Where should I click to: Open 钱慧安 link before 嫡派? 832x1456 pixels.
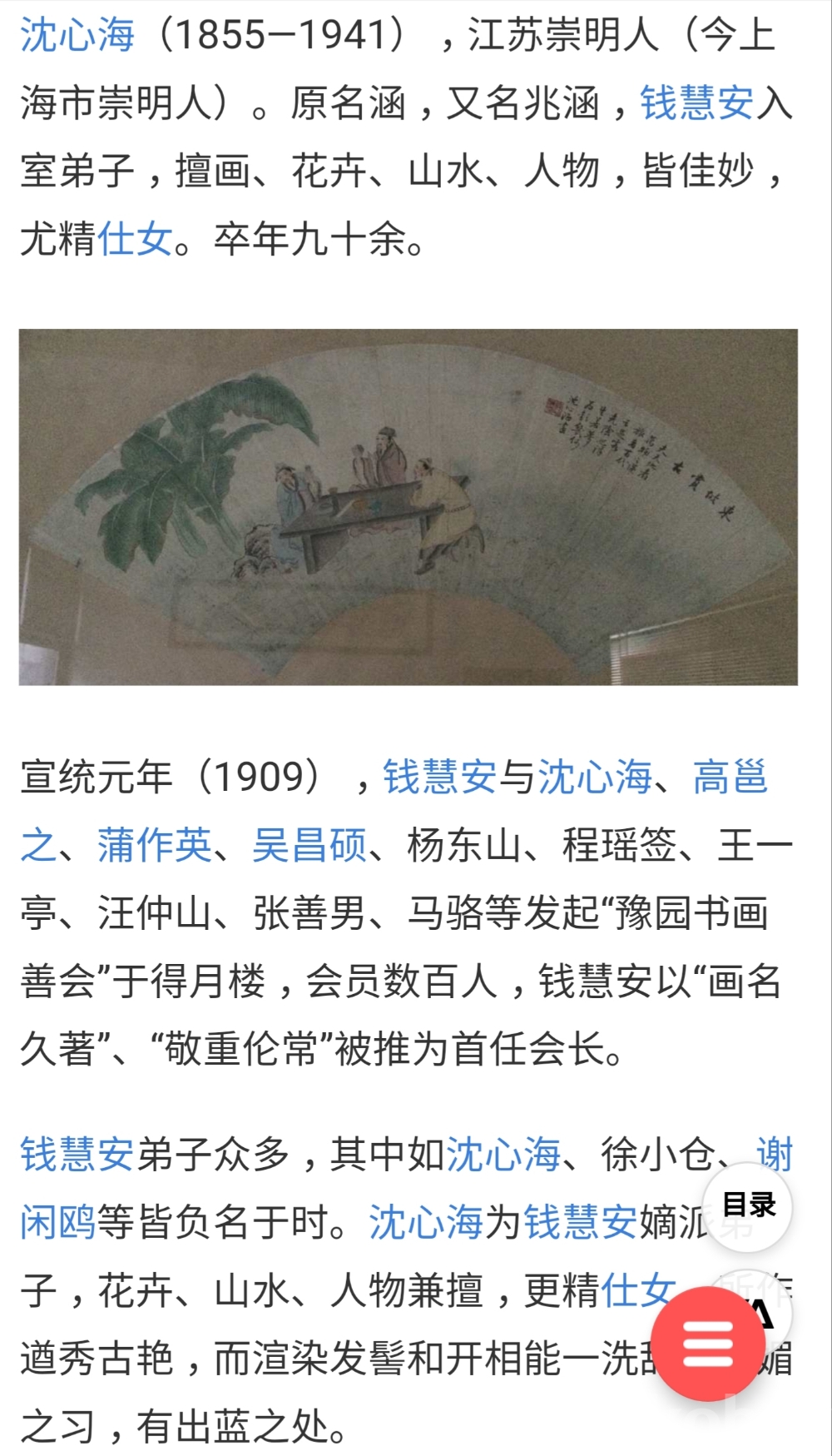[x=581, y=1223]
